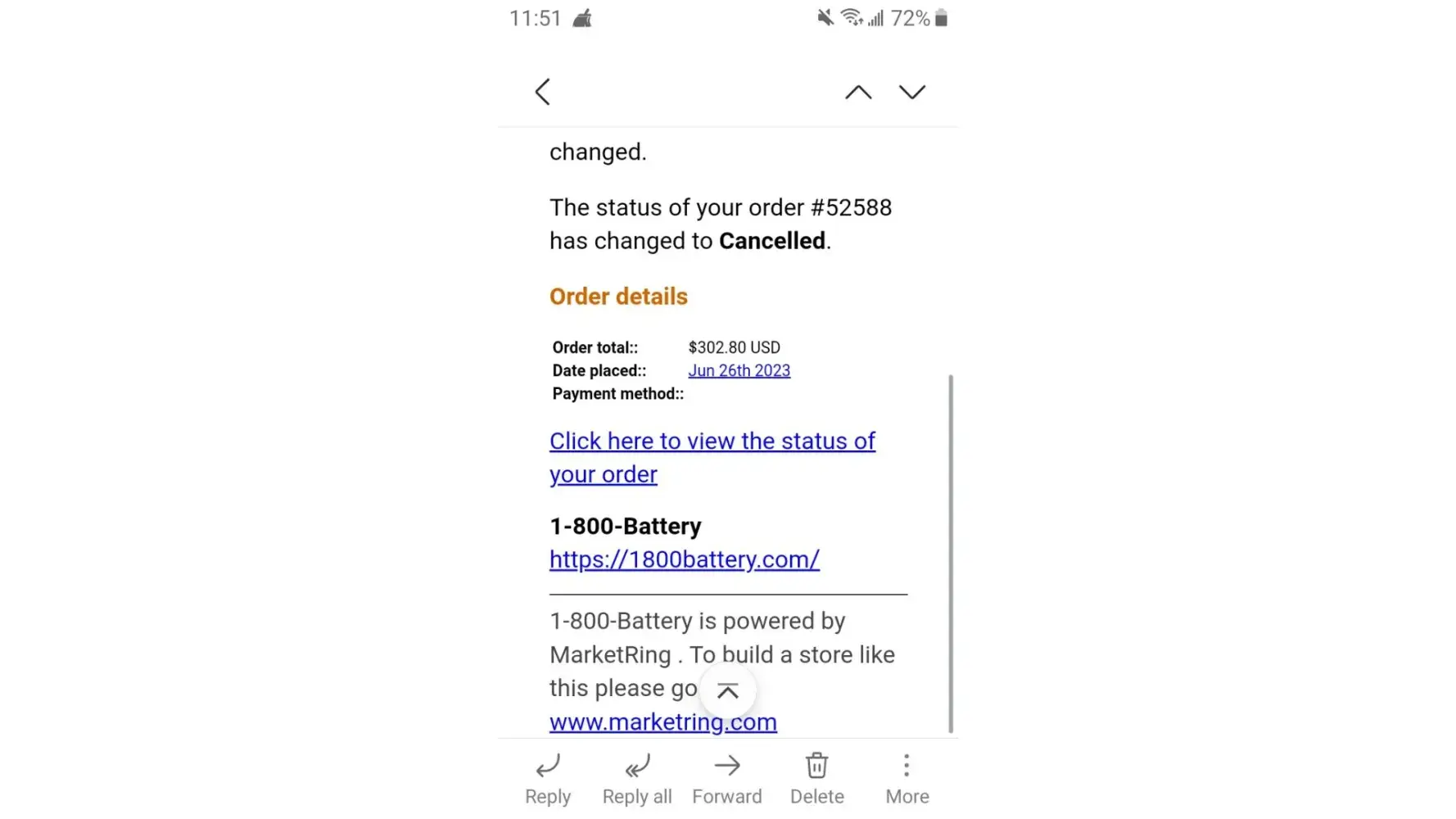Viewport: 1456px width, 819px height.
Task: Jump to the next email
Action: 911,93
